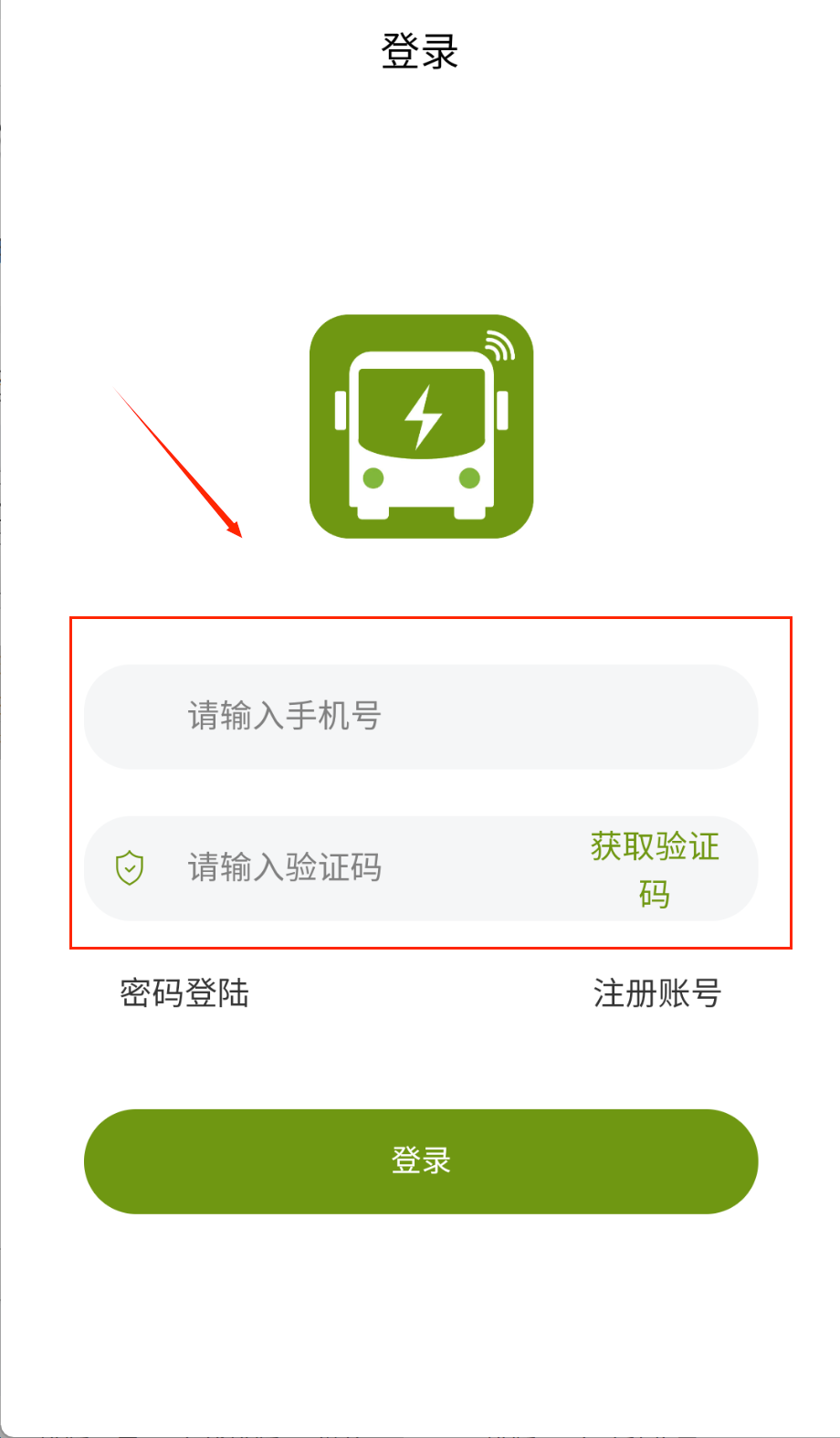This screenshot has width=840, height=1438.
Task: Open 注册账号 to register an account
Action: (x=656, y=992)
